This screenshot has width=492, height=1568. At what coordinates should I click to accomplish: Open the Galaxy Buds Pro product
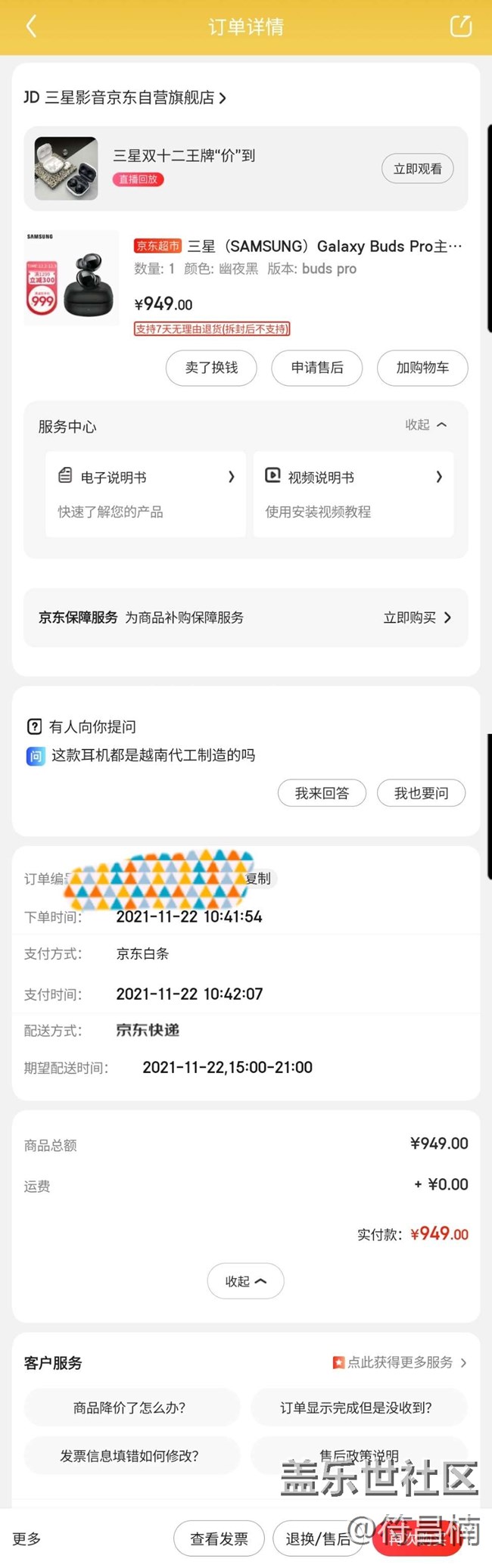pos(324,247)
